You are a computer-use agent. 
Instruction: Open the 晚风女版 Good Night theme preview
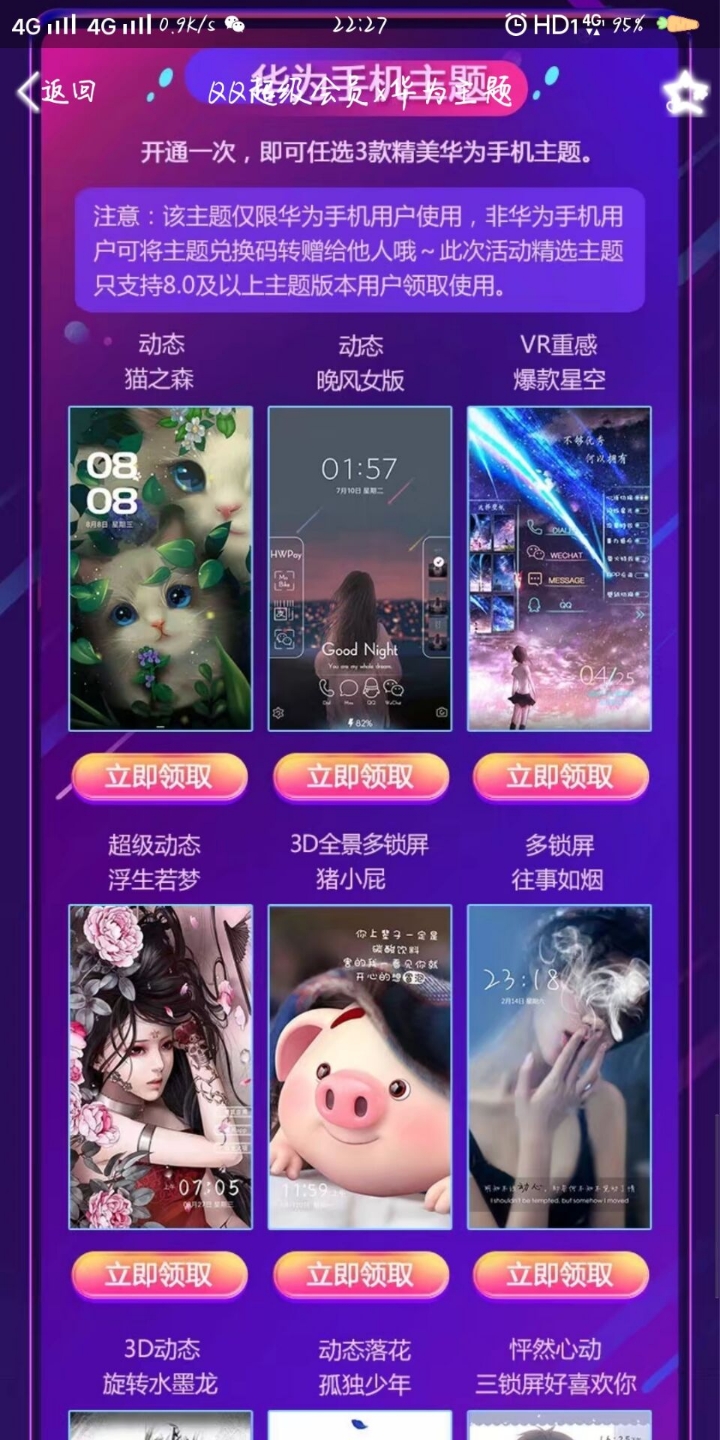coord(360,568)
